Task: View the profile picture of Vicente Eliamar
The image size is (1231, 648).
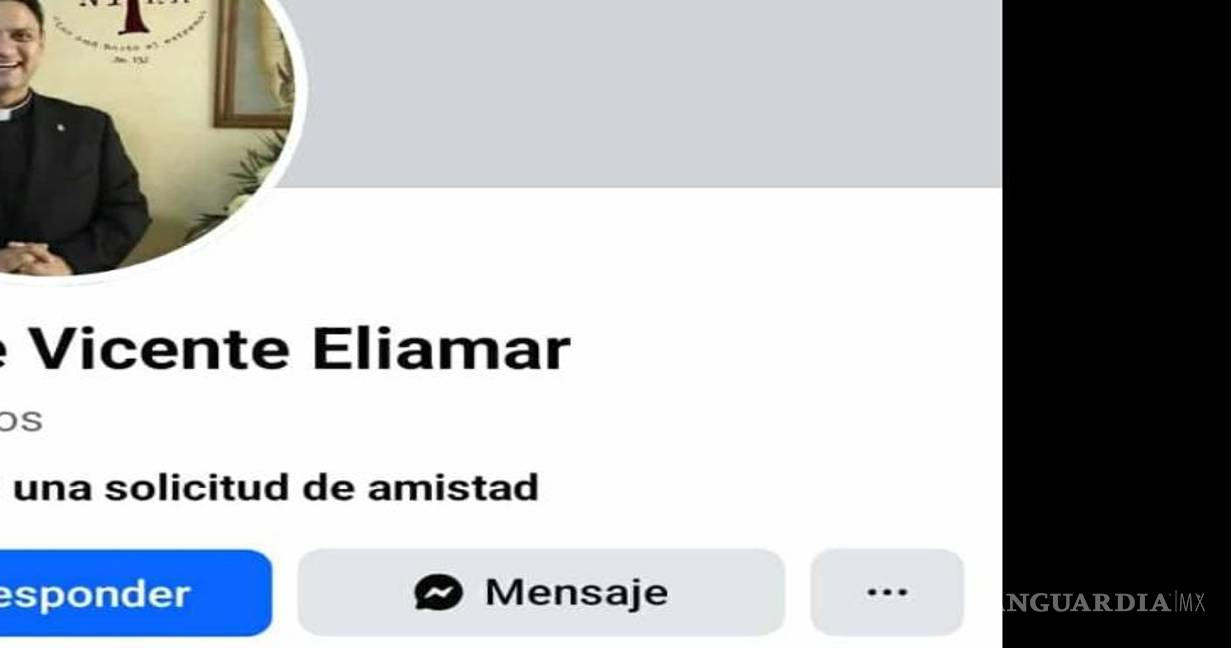Action: pos(140,130)
